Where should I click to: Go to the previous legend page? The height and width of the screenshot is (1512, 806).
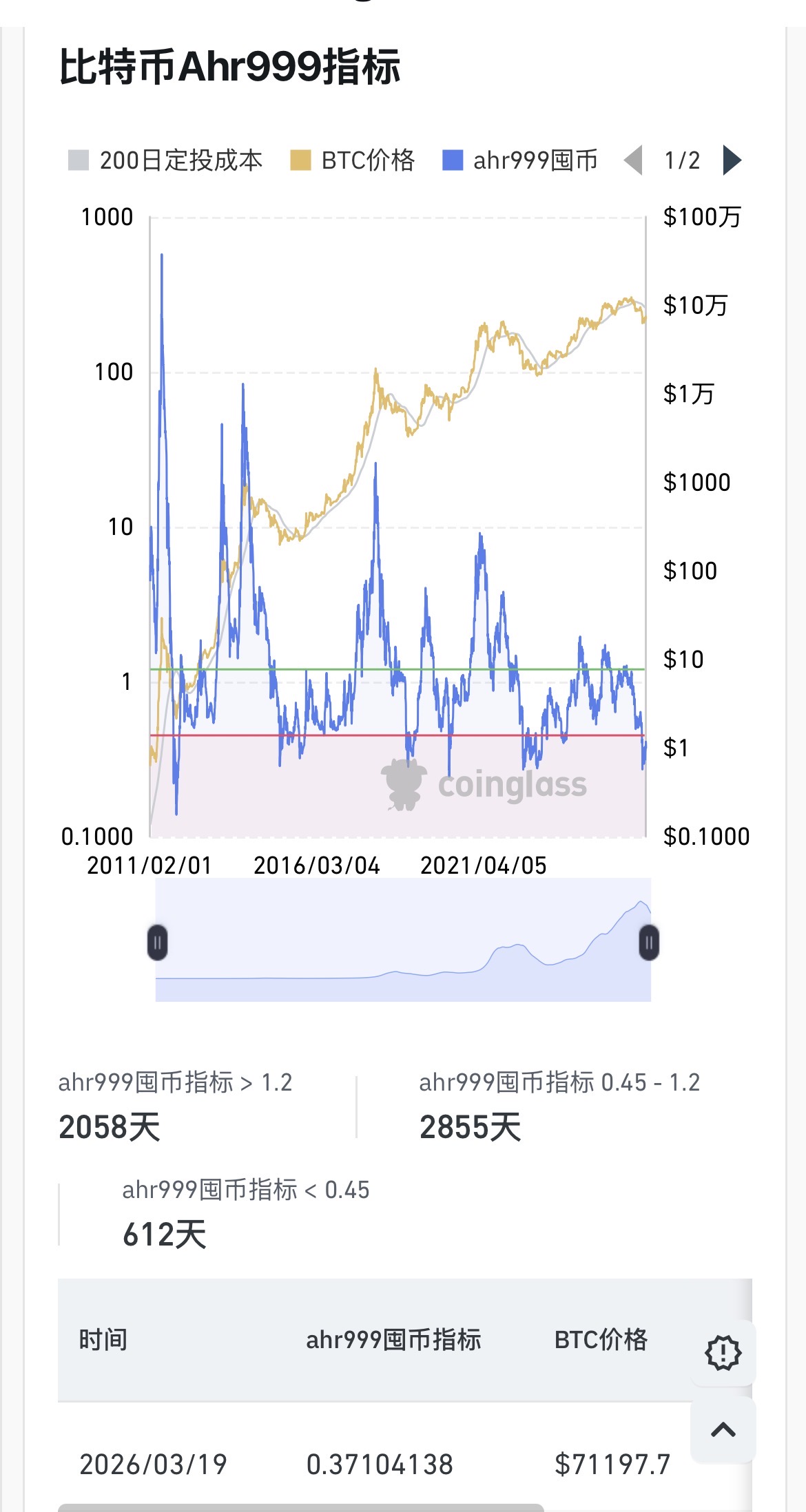coord(634,160)
